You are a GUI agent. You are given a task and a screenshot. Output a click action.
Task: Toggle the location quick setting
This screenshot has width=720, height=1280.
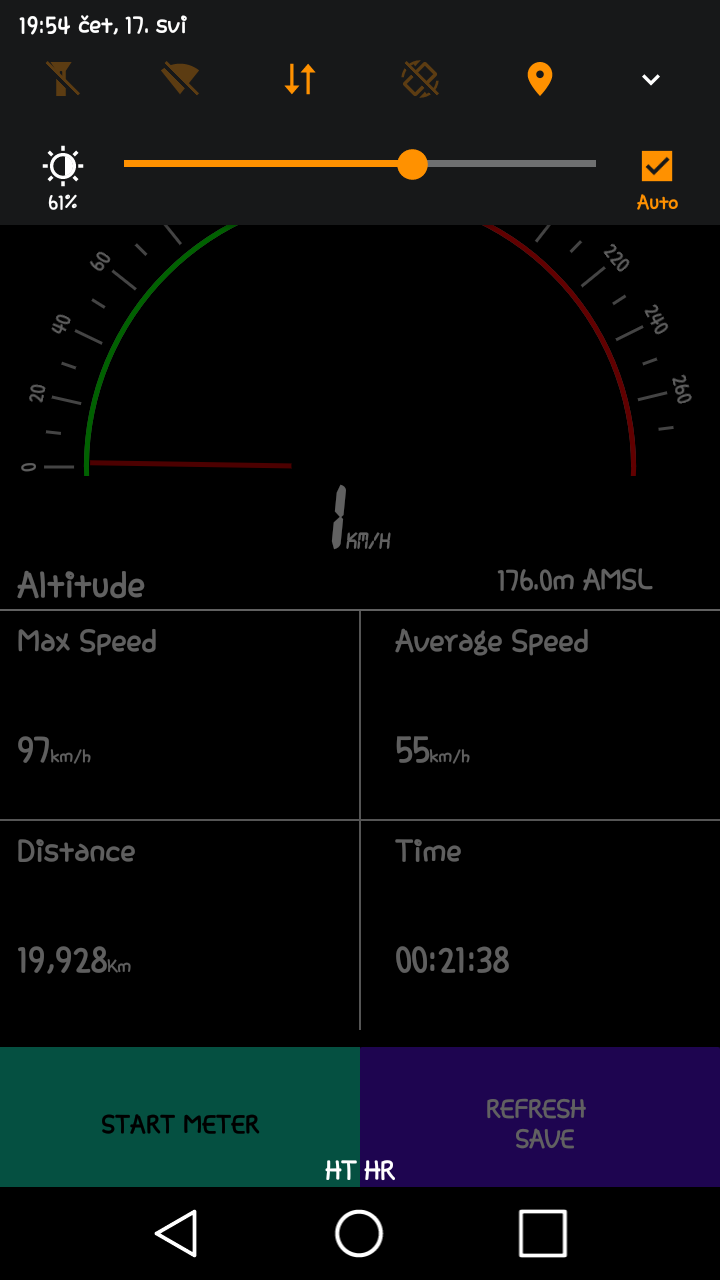(x=540, y=79)
